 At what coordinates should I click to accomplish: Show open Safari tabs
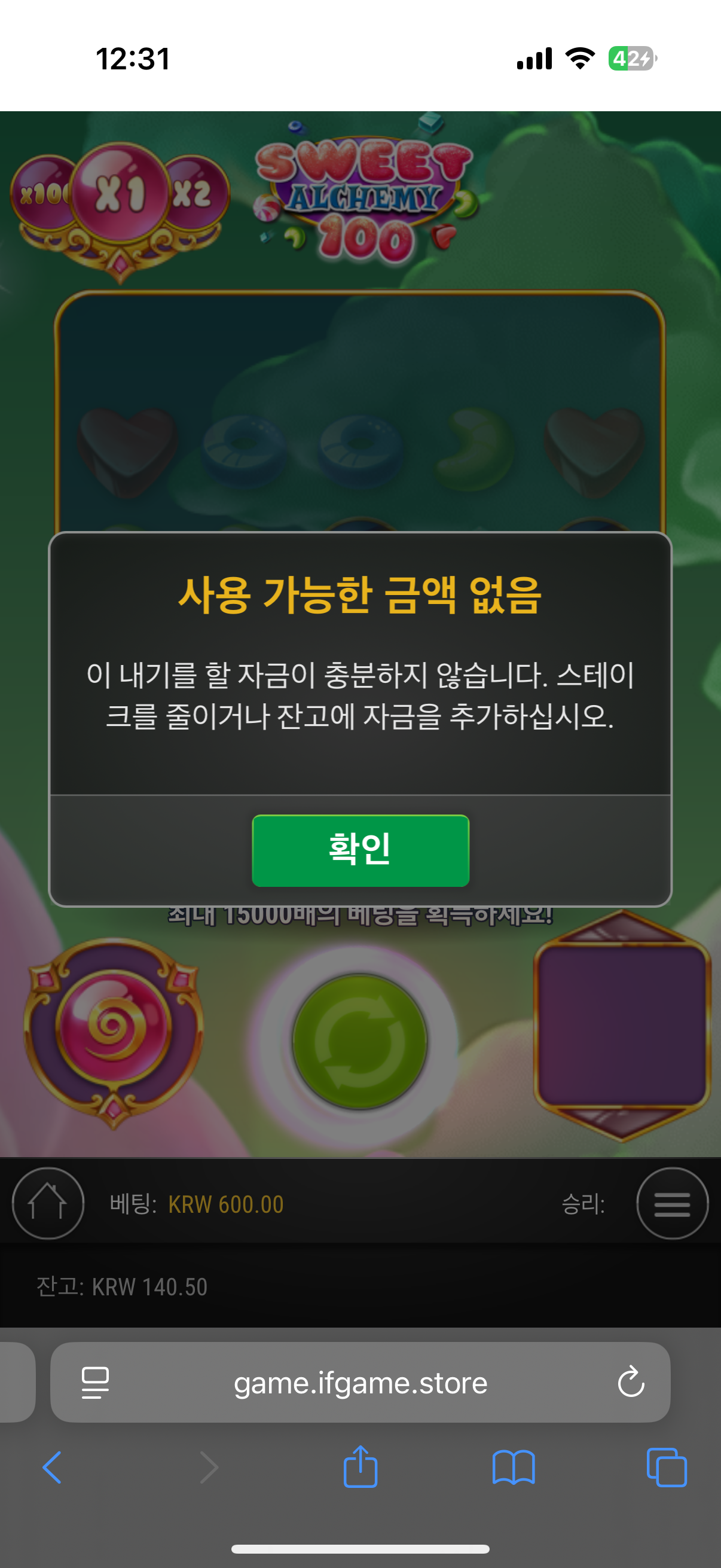[667, 1468]
